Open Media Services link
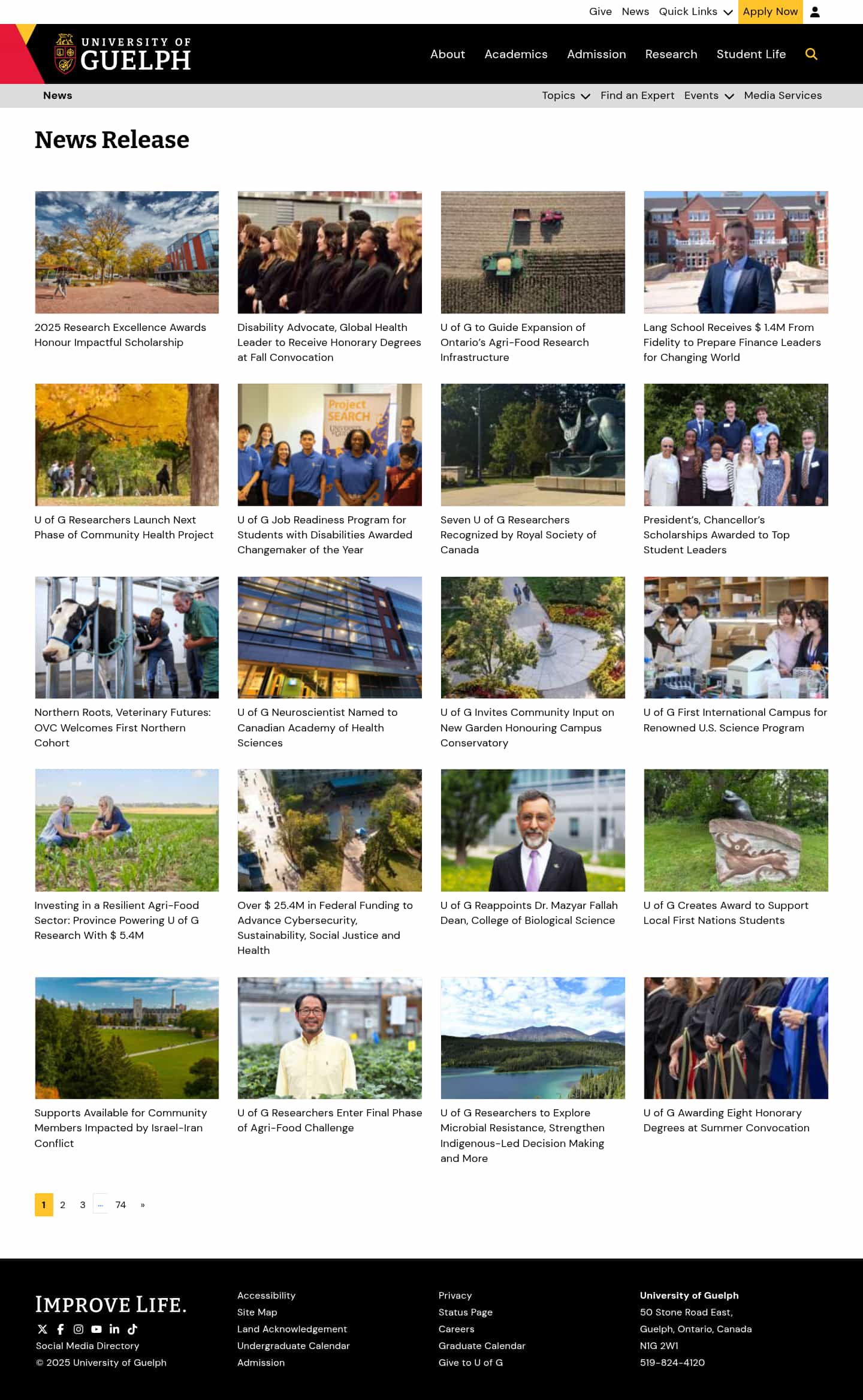863x1400 pixels. pos(782,95)
